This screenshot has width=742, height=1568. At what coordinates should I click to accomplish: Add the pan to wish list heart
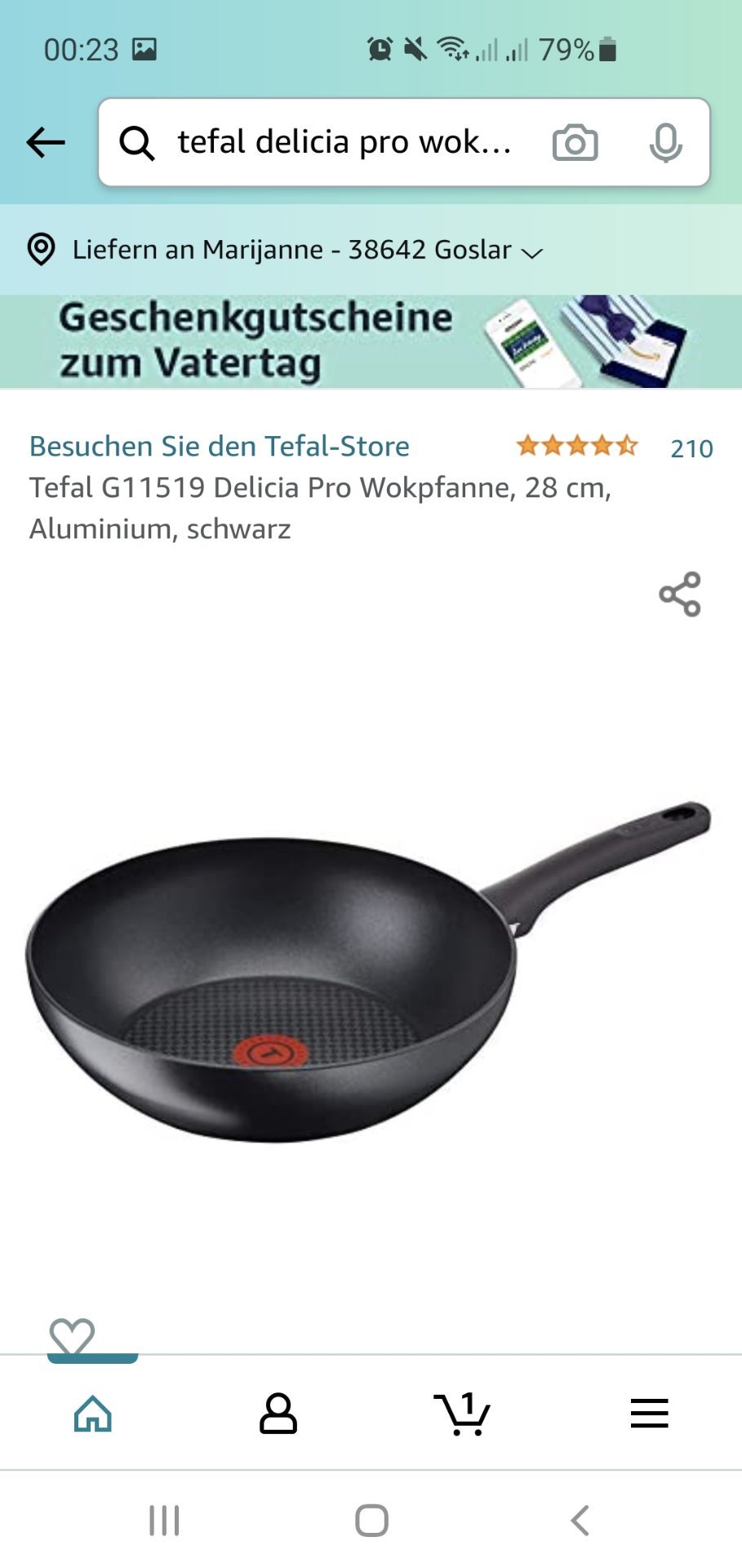click(72, 1337)
